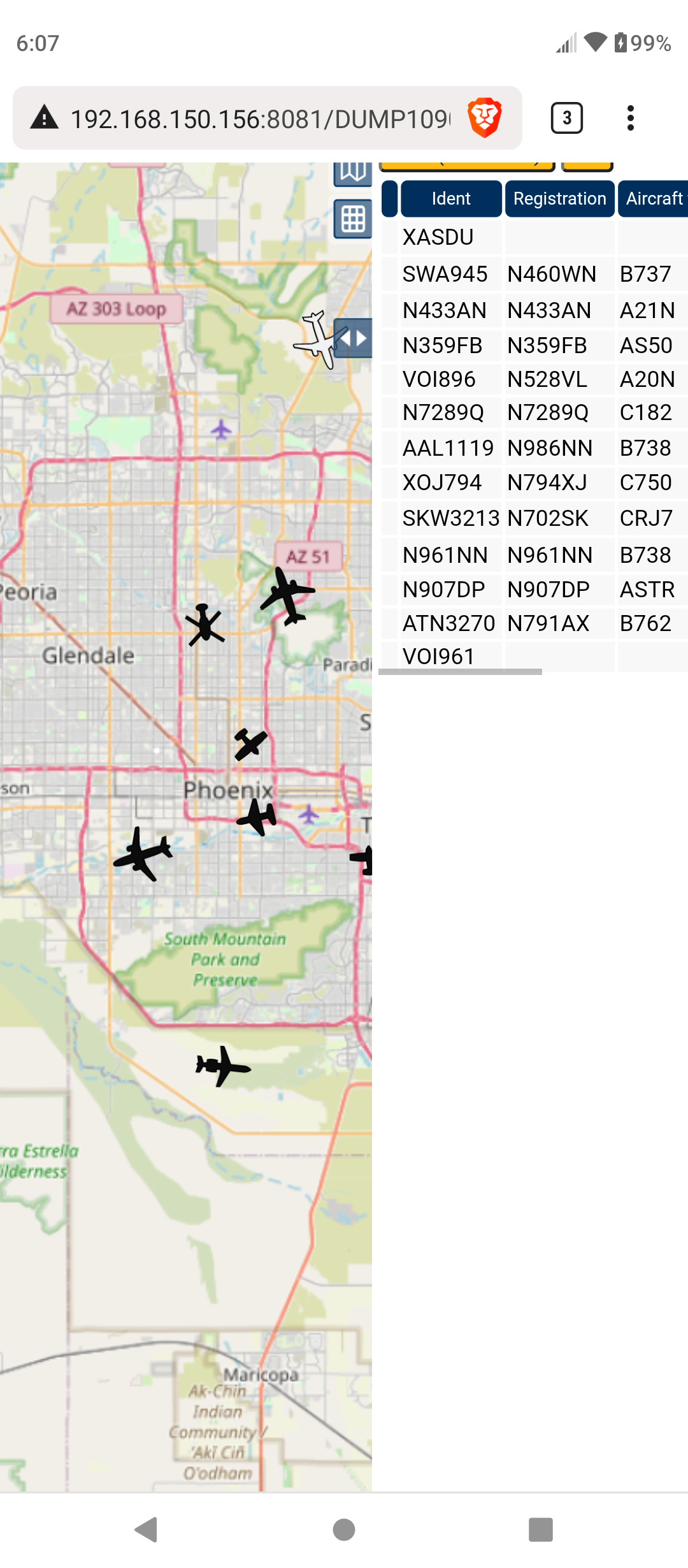Toggle the map grid button
Viewport: 688px width, 1568px height.
coord(353,219)
